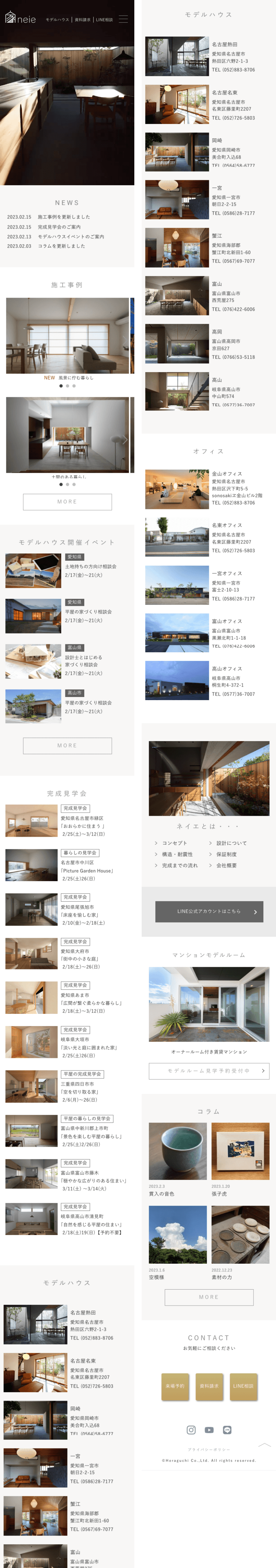This screenshot has height=1568, width=276.
Task: Tap MORE under 施工事例
Action: (x=67, y=502)
